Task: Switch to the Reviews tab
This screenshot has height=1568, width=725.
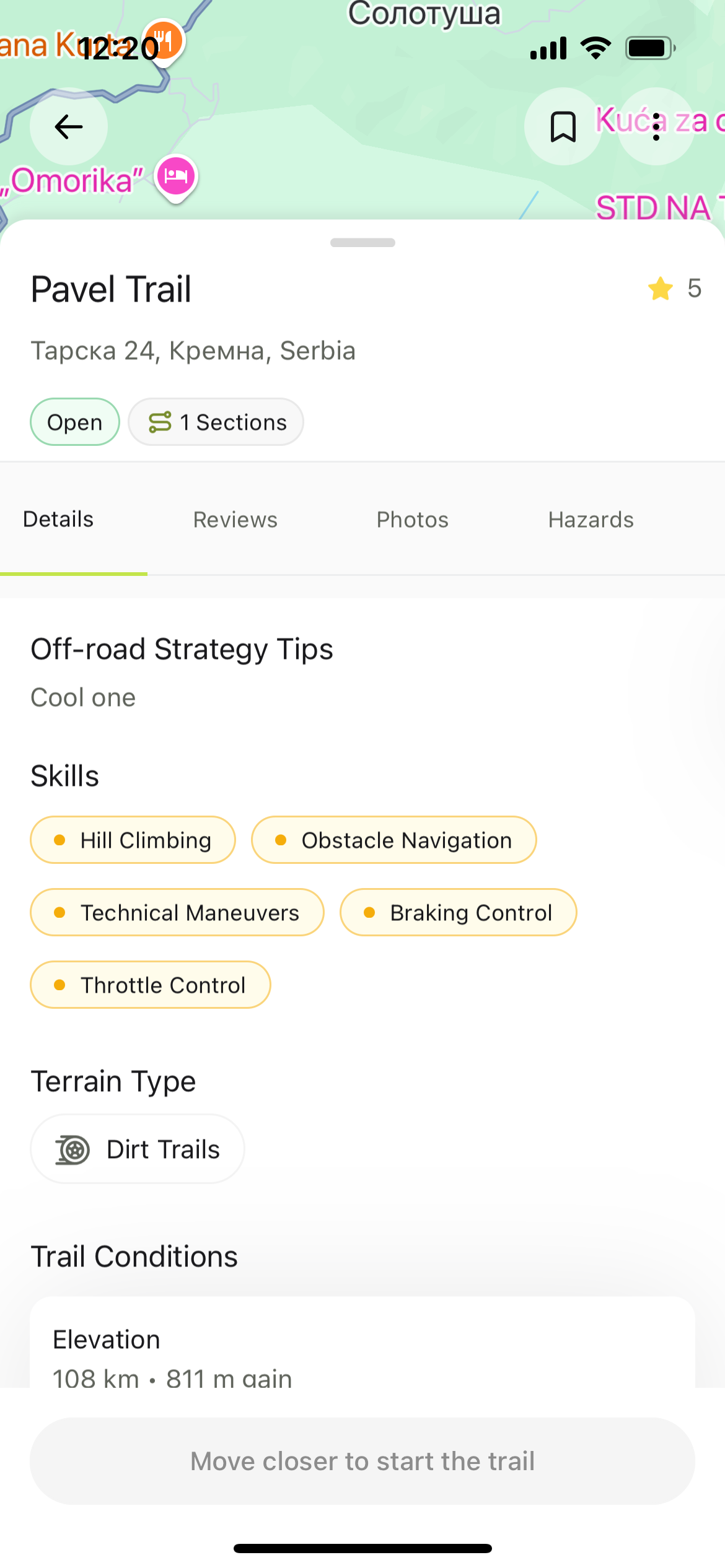Action: click(x=235, y=520)
